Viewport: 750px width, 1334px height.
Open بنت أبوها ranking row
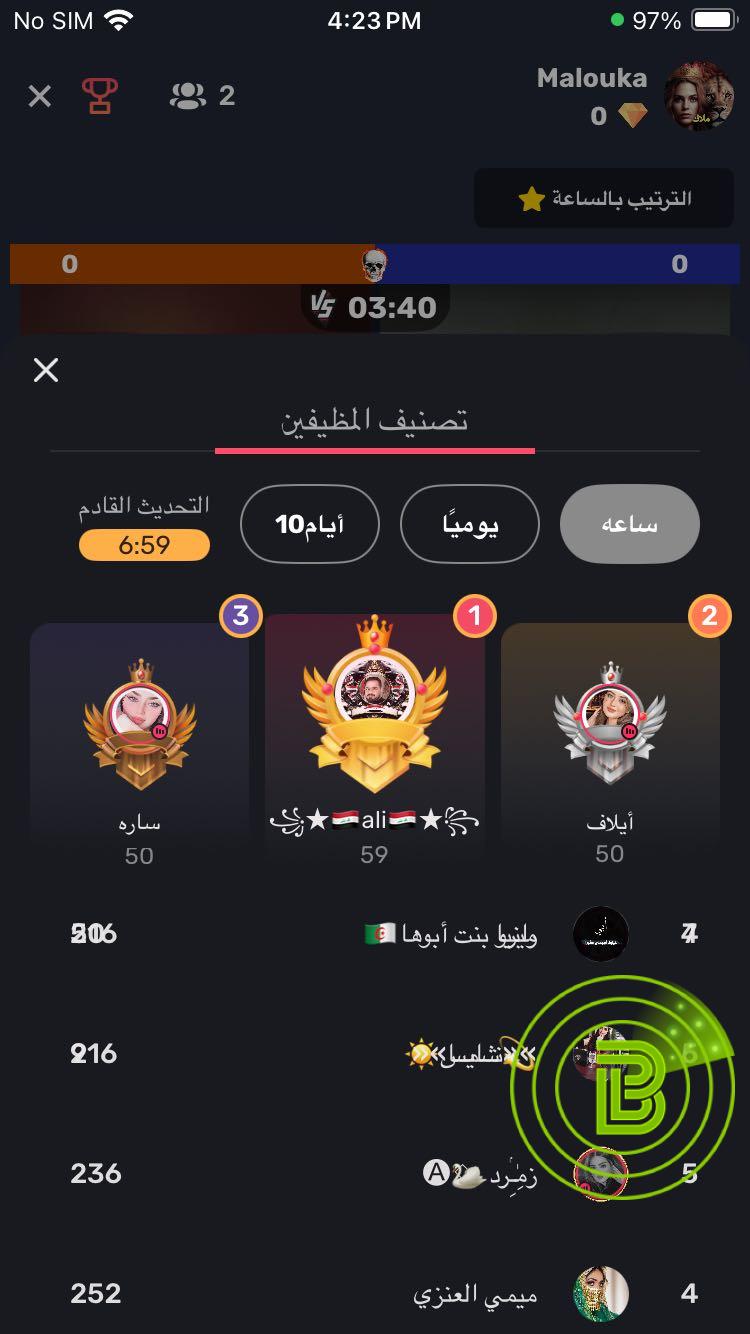pos(375,934)
